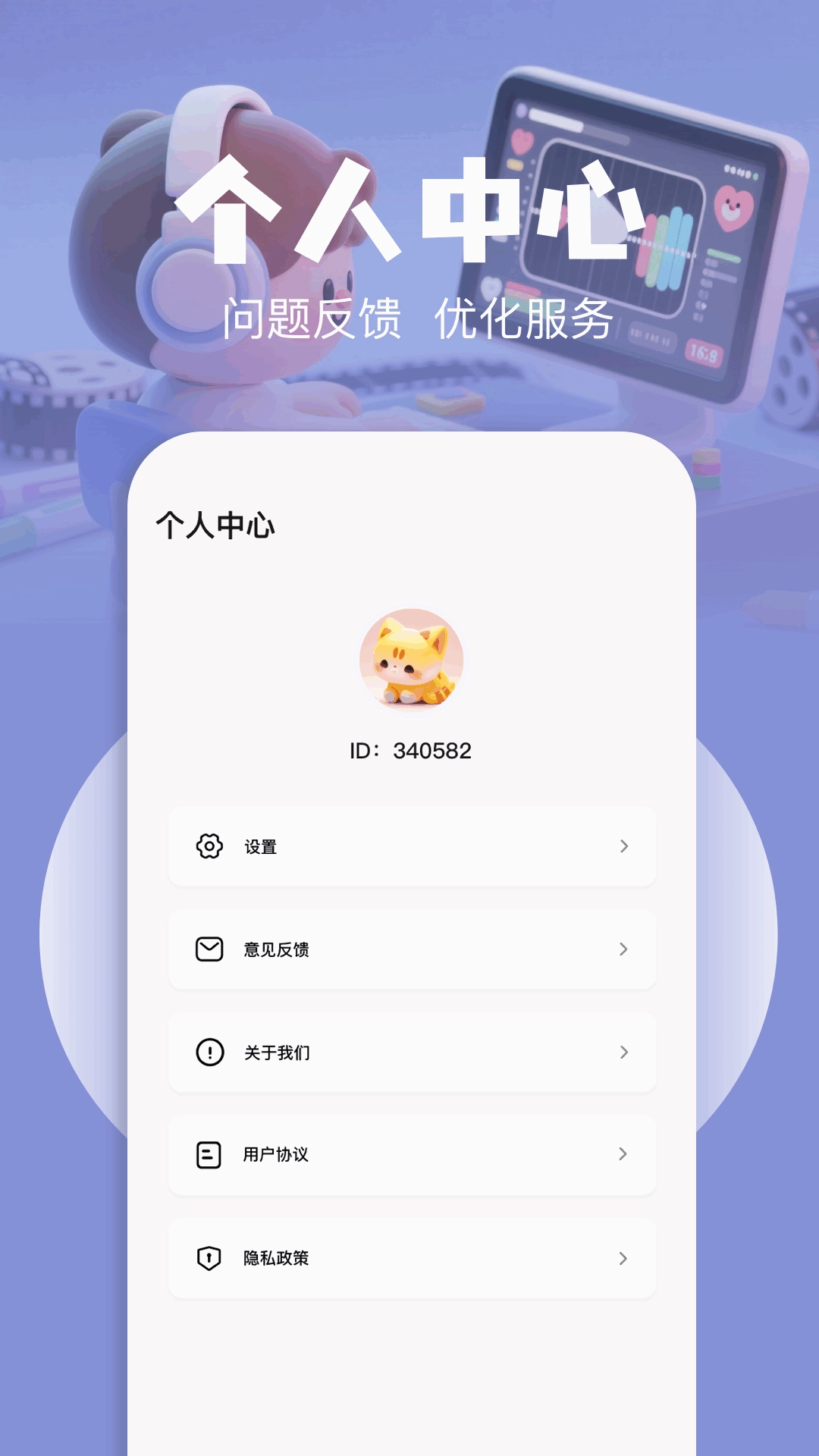The image size is (819, 1456).
Task: Open 隐私政策 via its chevron
Action: coord(623,1257)
